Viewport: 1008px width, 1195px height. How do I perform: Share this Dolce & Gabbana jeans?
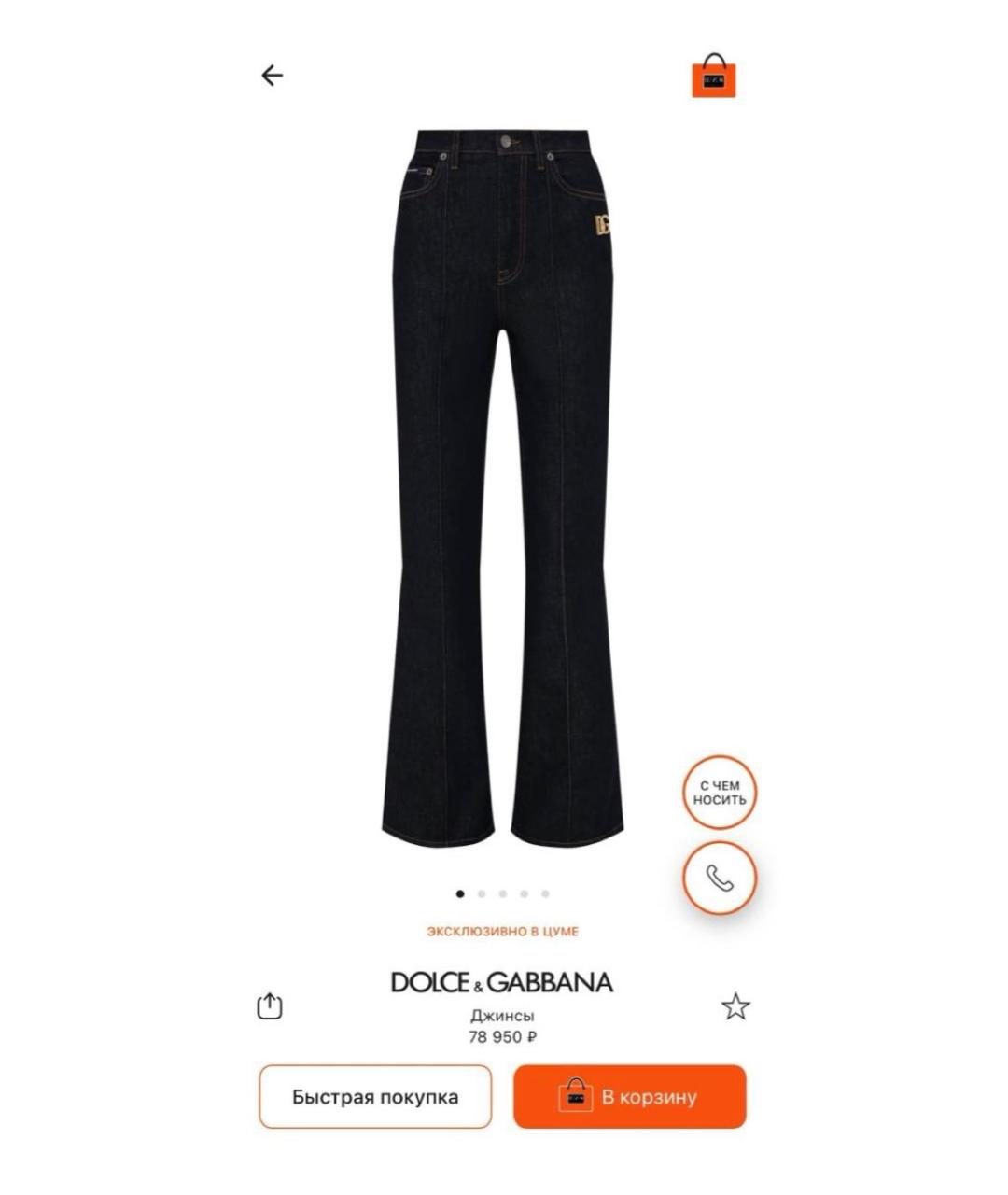point(270,1006)
